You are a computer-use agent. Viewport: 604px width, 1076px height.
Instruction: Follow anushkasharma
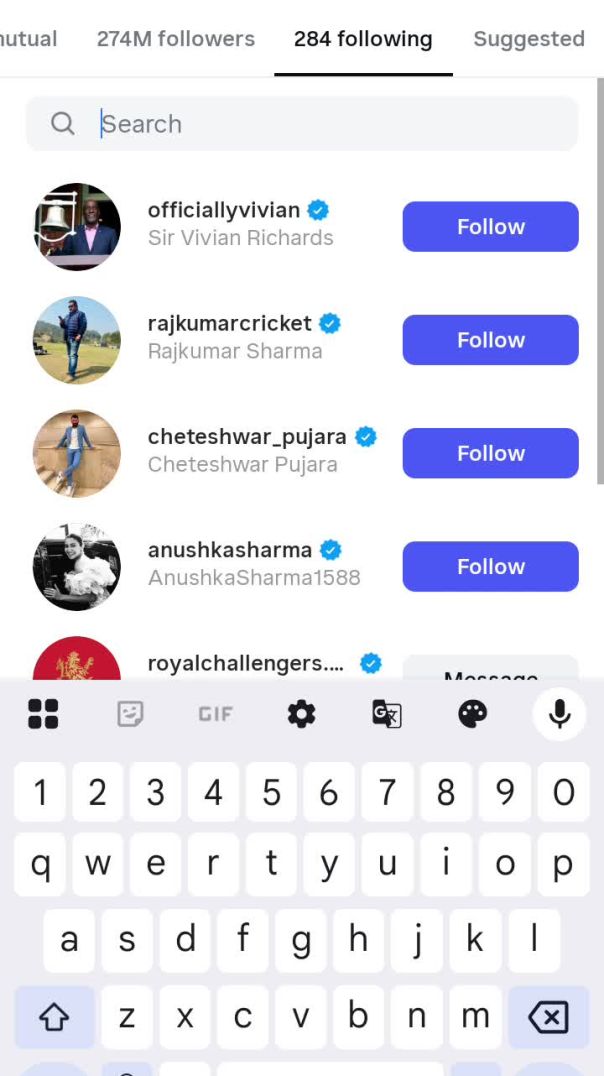click(x=490, y=566)
